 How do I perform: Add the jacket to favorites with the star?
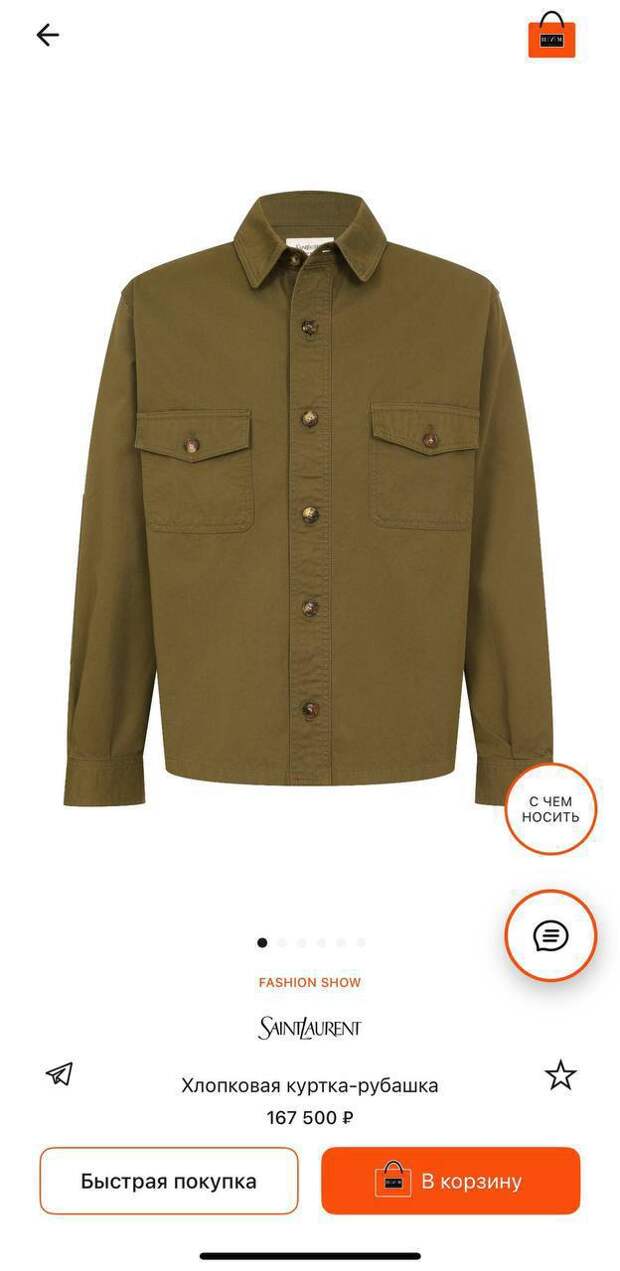pos(560,1075)
